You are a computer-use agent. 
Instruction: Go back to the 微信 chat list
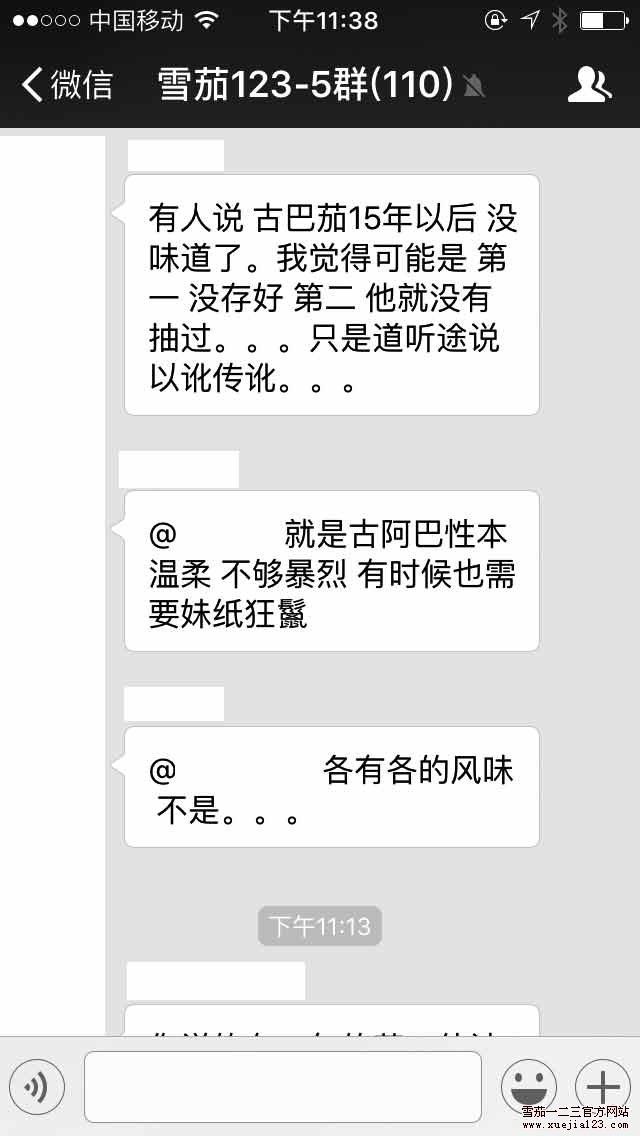pyautogui.click(x=66, y=85)
